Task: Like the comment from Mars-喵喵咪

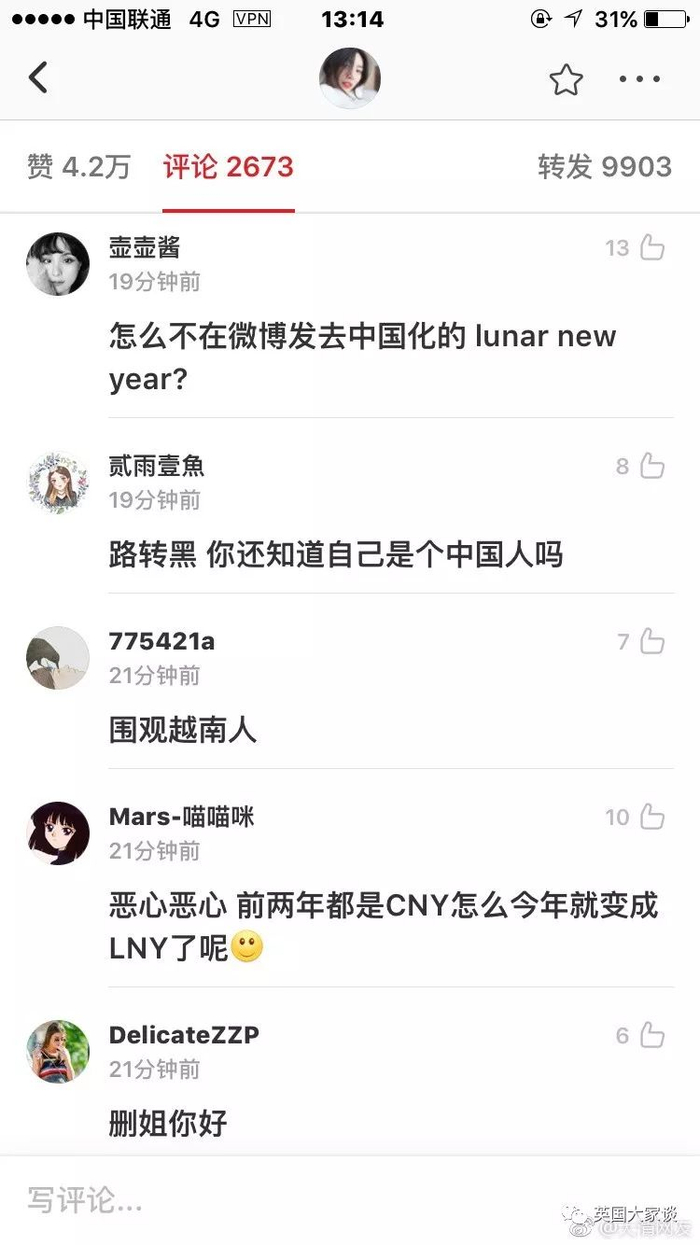Action: pyautogui.click(x=652, y=817)
